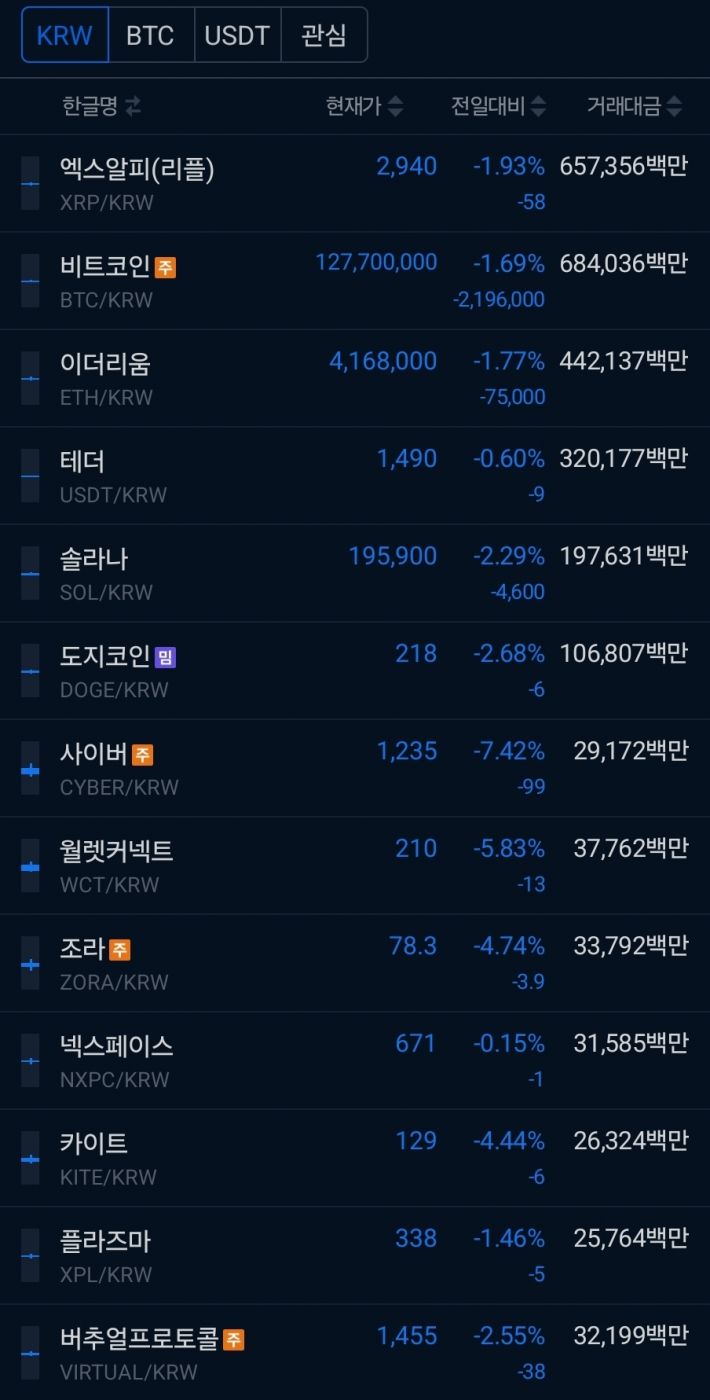Sort the list by 거래대금
Viewport: 710px width, 1400px height.
click(x=634, y=106)
